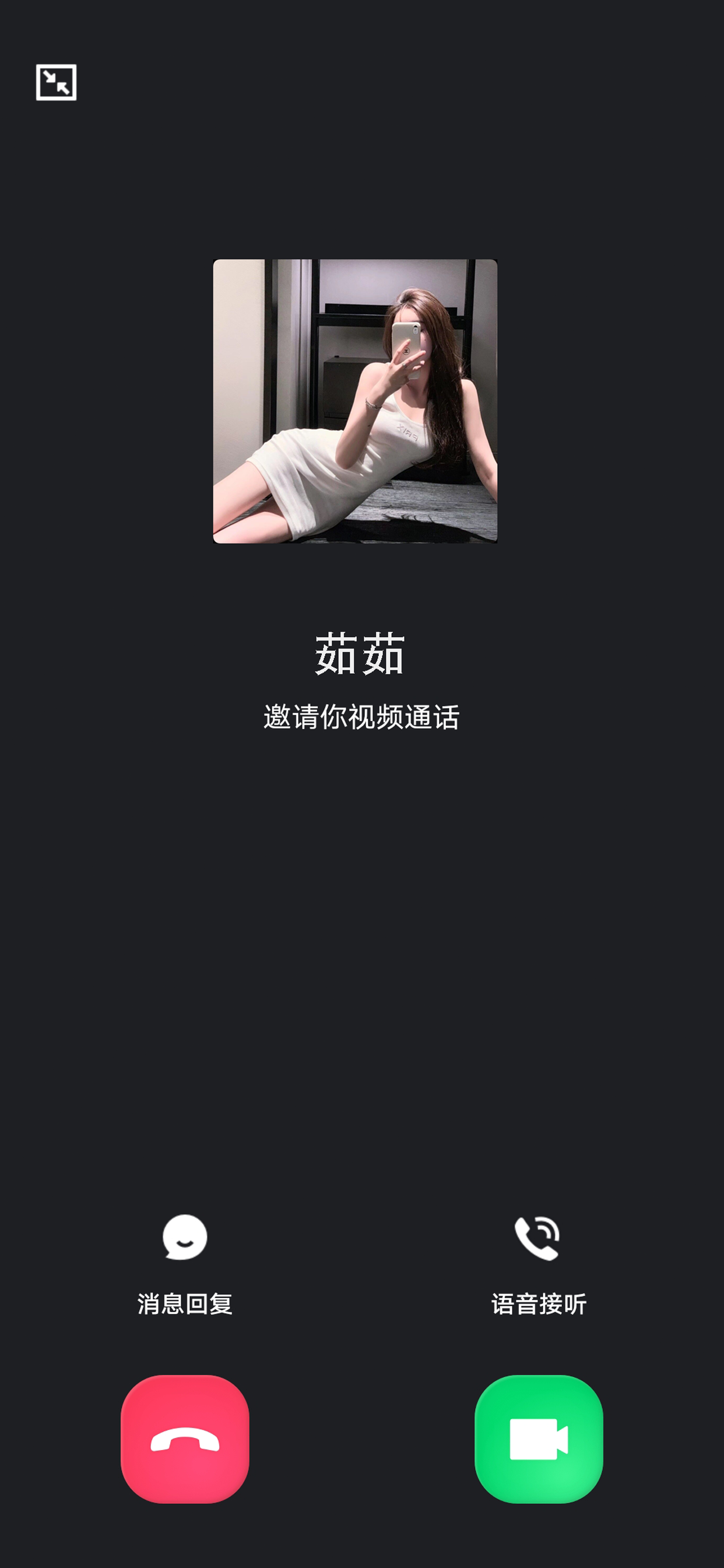Tap the speech bubble reply icon

click(x=186, y=1237)
